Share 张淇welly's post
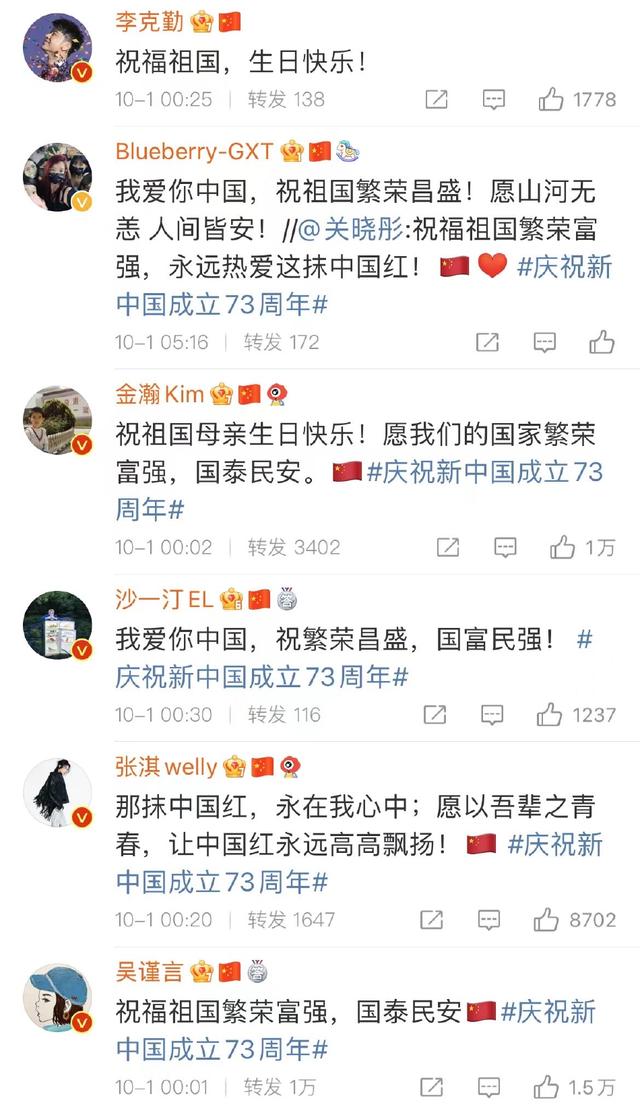The image size is (640, 1111). click(x=432, y=919)
